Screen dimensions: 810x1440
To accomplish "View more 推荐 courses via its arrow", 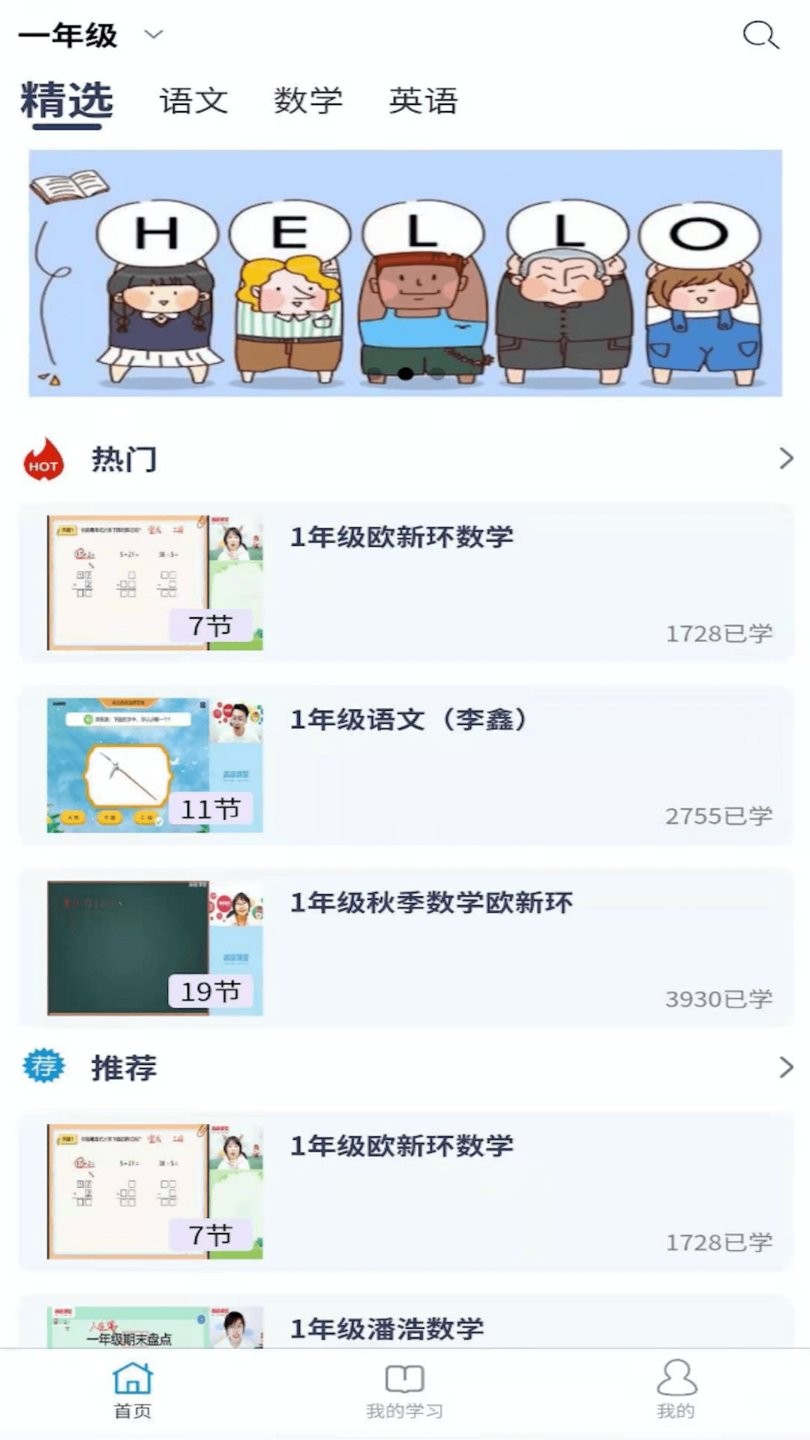I will pos(786,1067).
